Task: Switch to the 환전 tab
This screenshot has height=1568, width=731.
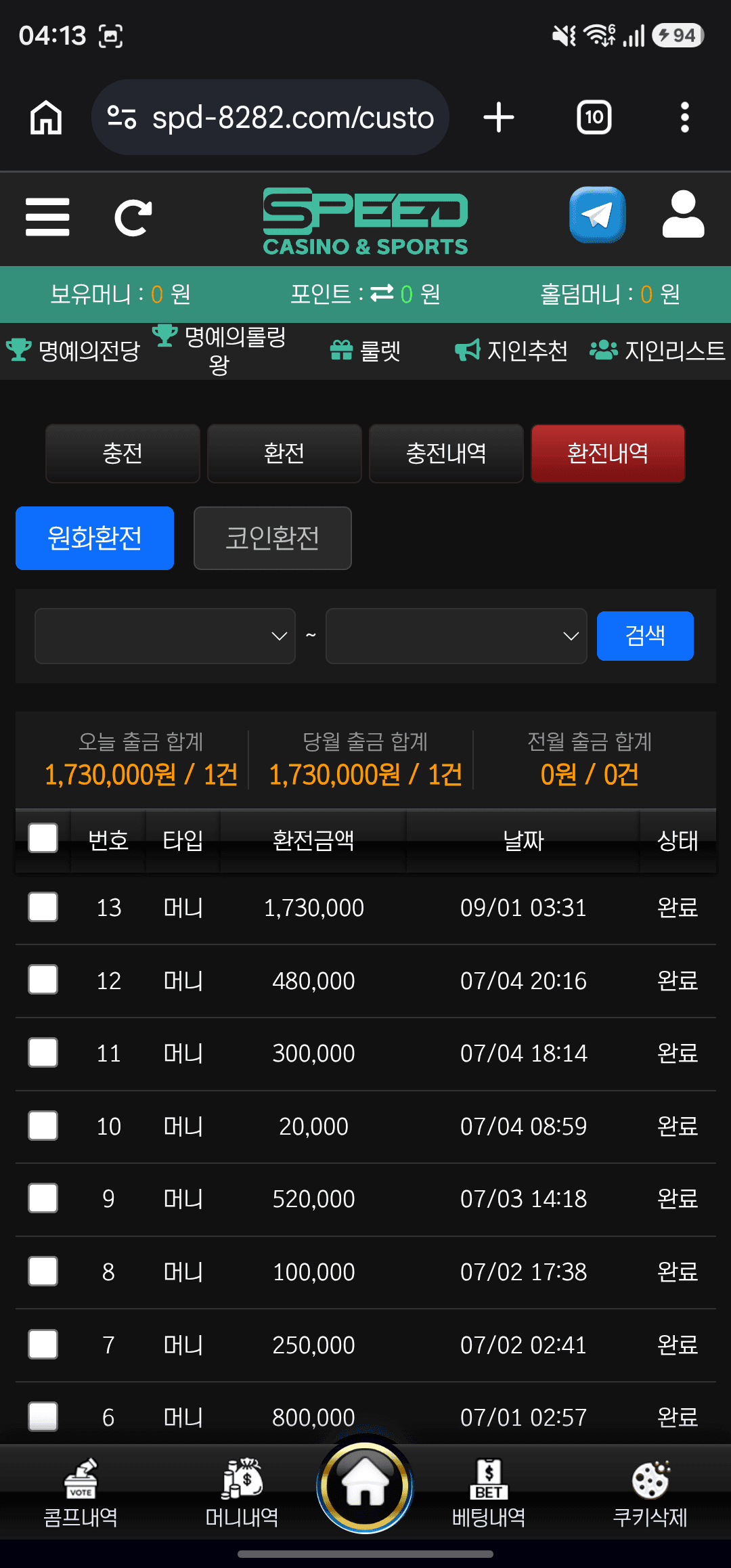Action: point(284,454)
